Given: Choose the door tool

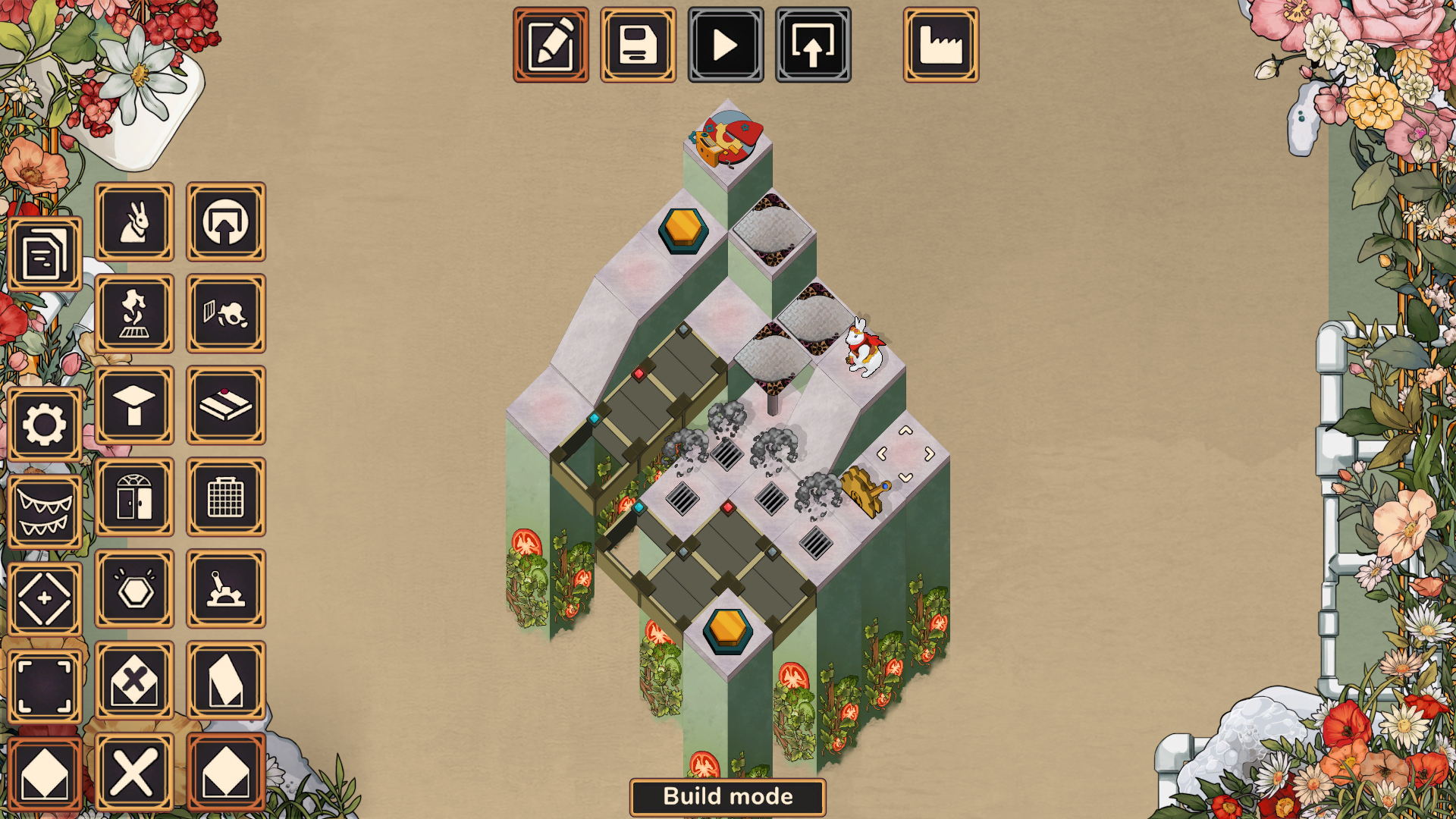Looking at the screenshot, I should (x=134, y=497).
